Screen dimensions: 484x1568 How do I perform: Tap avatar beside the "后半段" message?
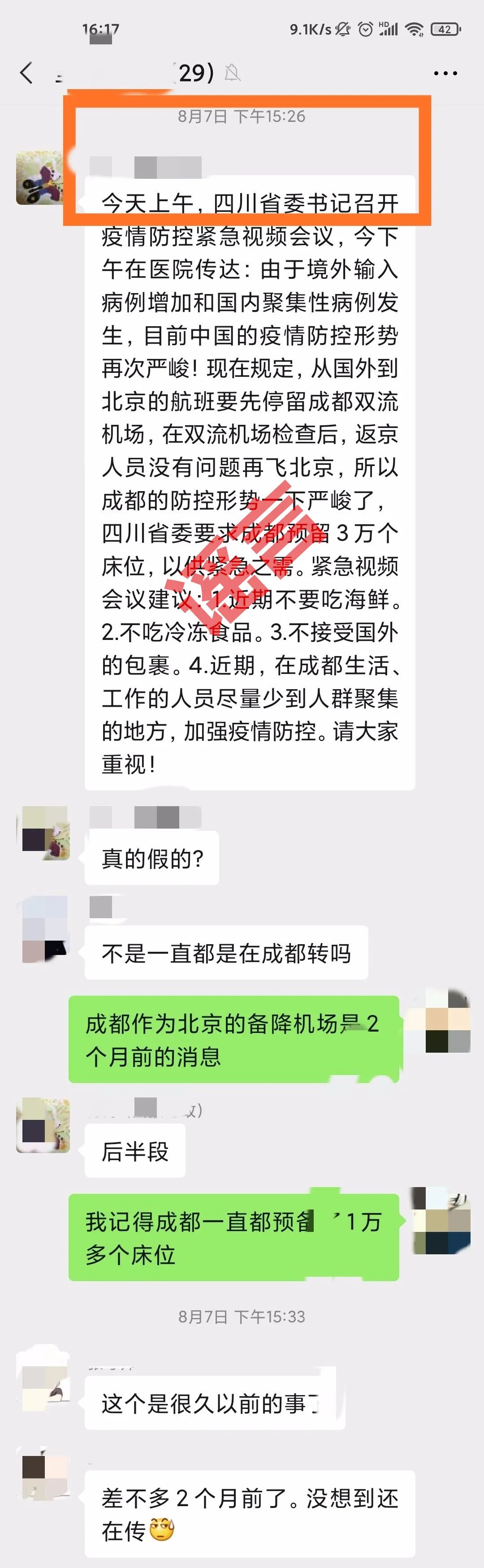43,1126
